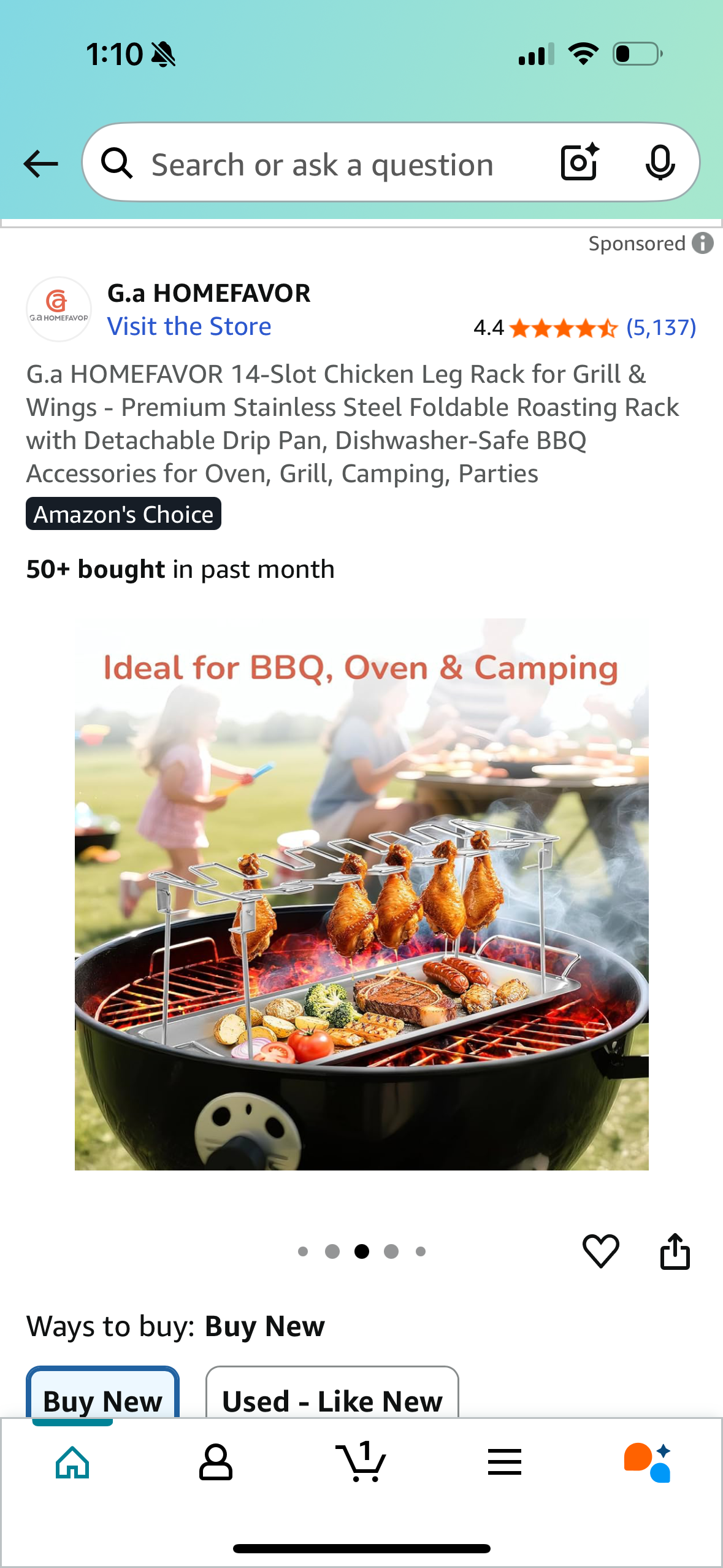Go to the Home tab
This screenshot has height=1568, width=723.
72,1462
